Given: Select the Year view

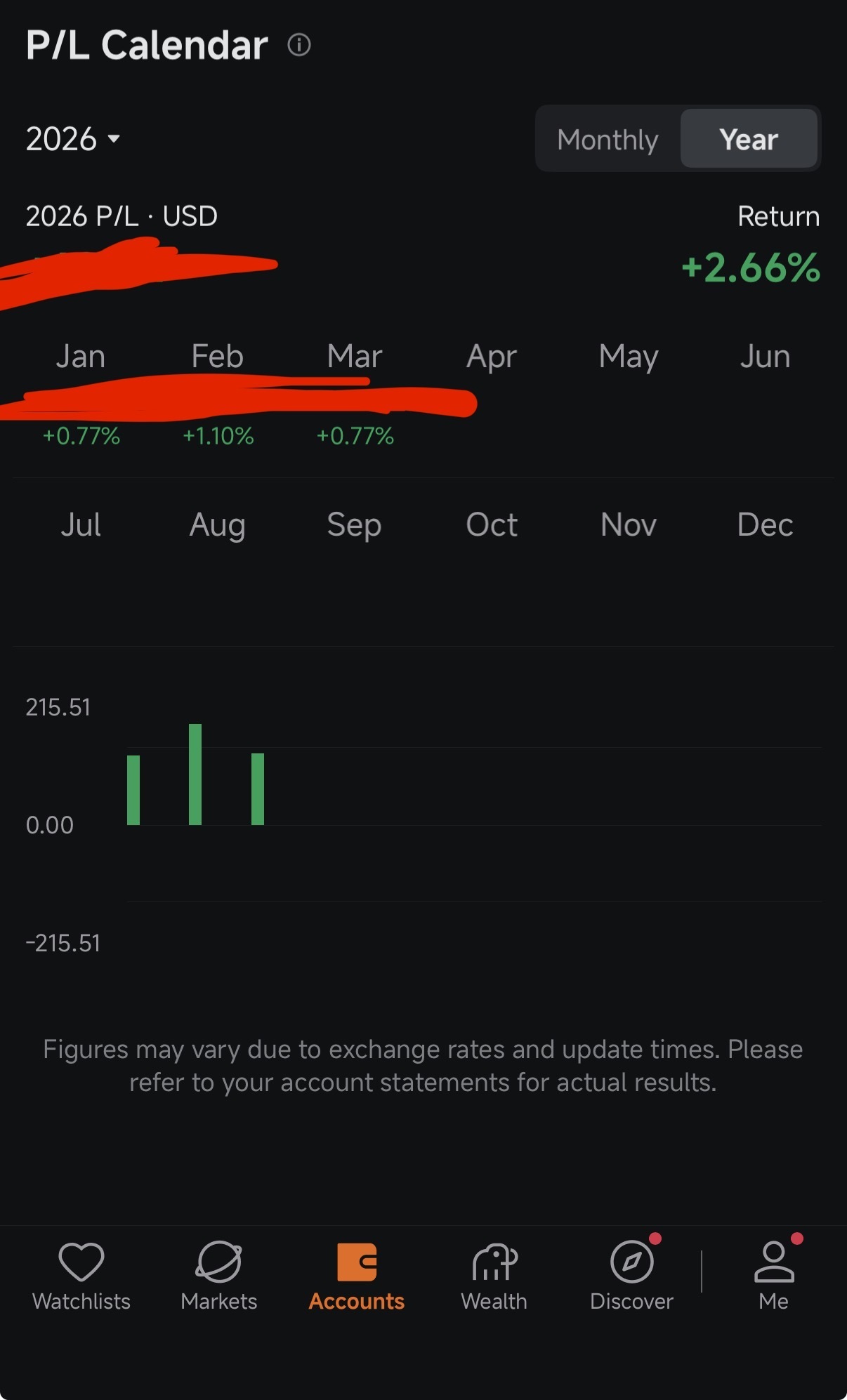Looking at the screenshot, I should point(749,139).
